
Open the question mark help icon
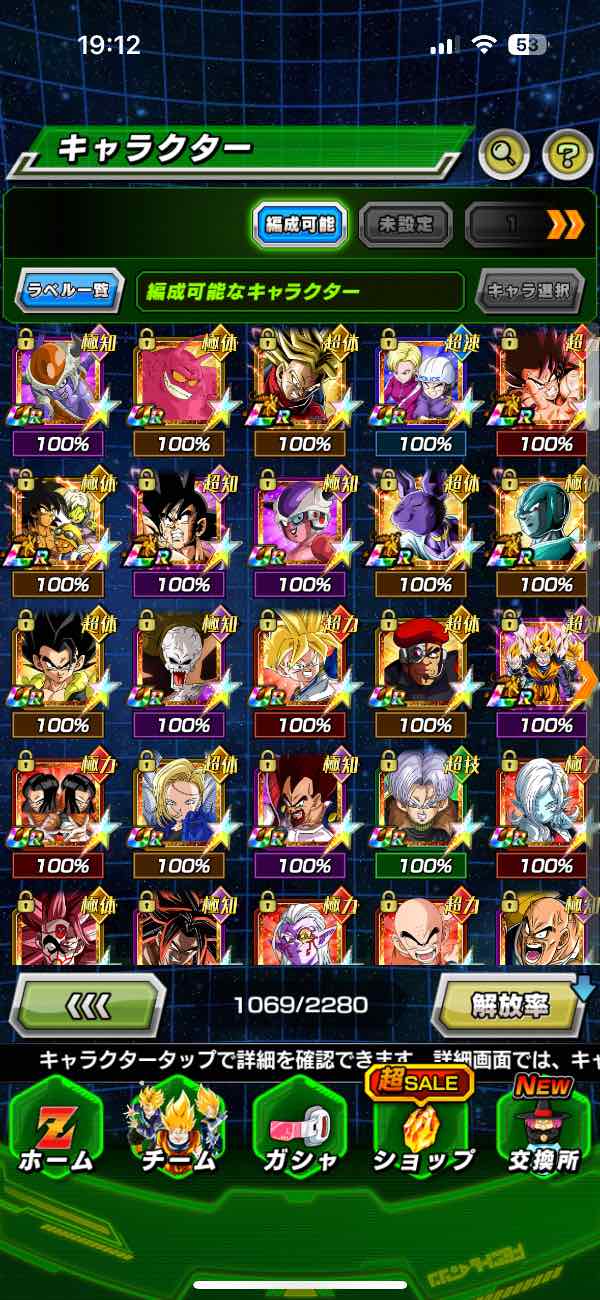[x=567, y=153]
